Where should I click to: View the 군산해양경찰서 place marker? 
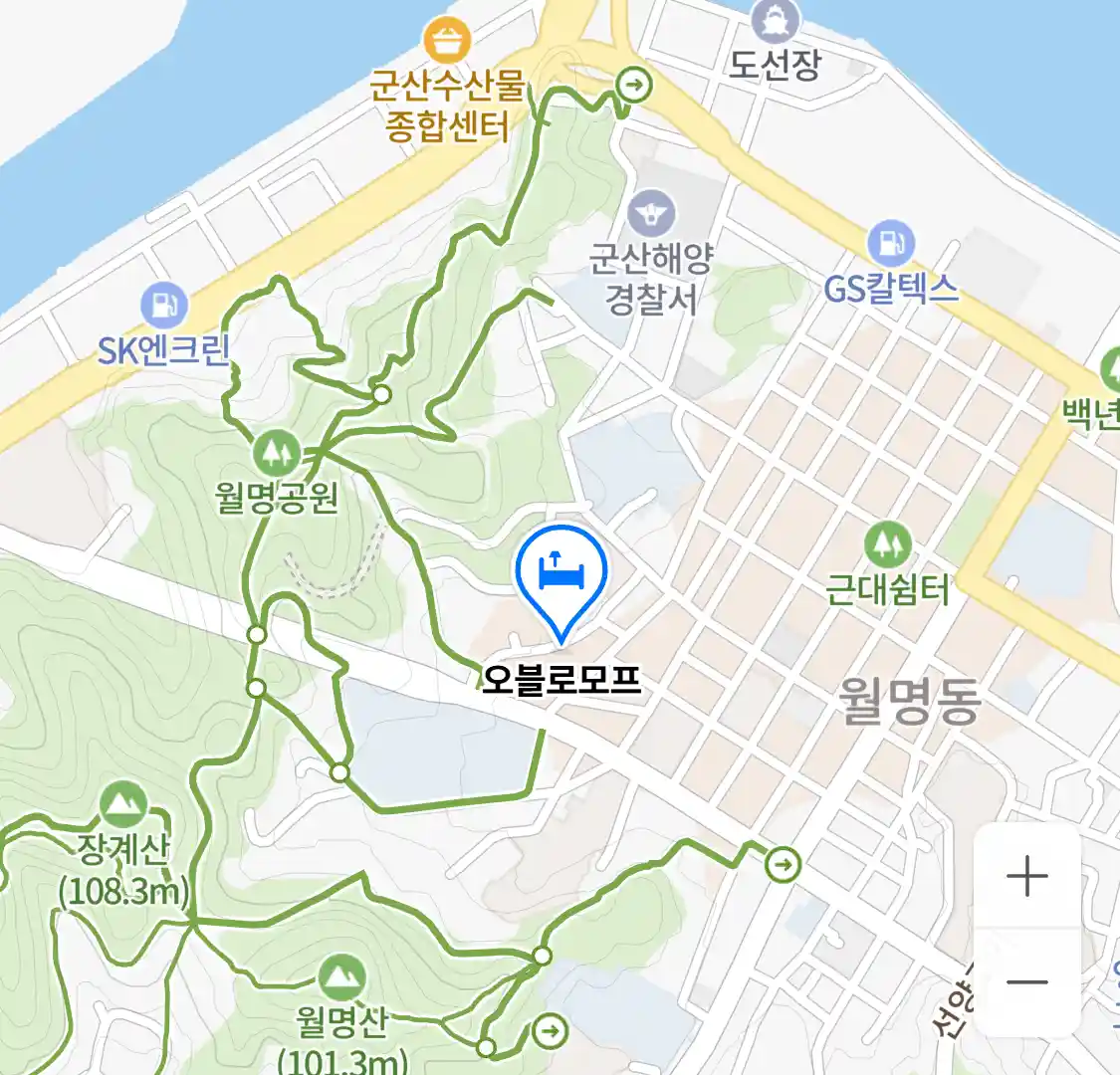[x=651, y=215]
